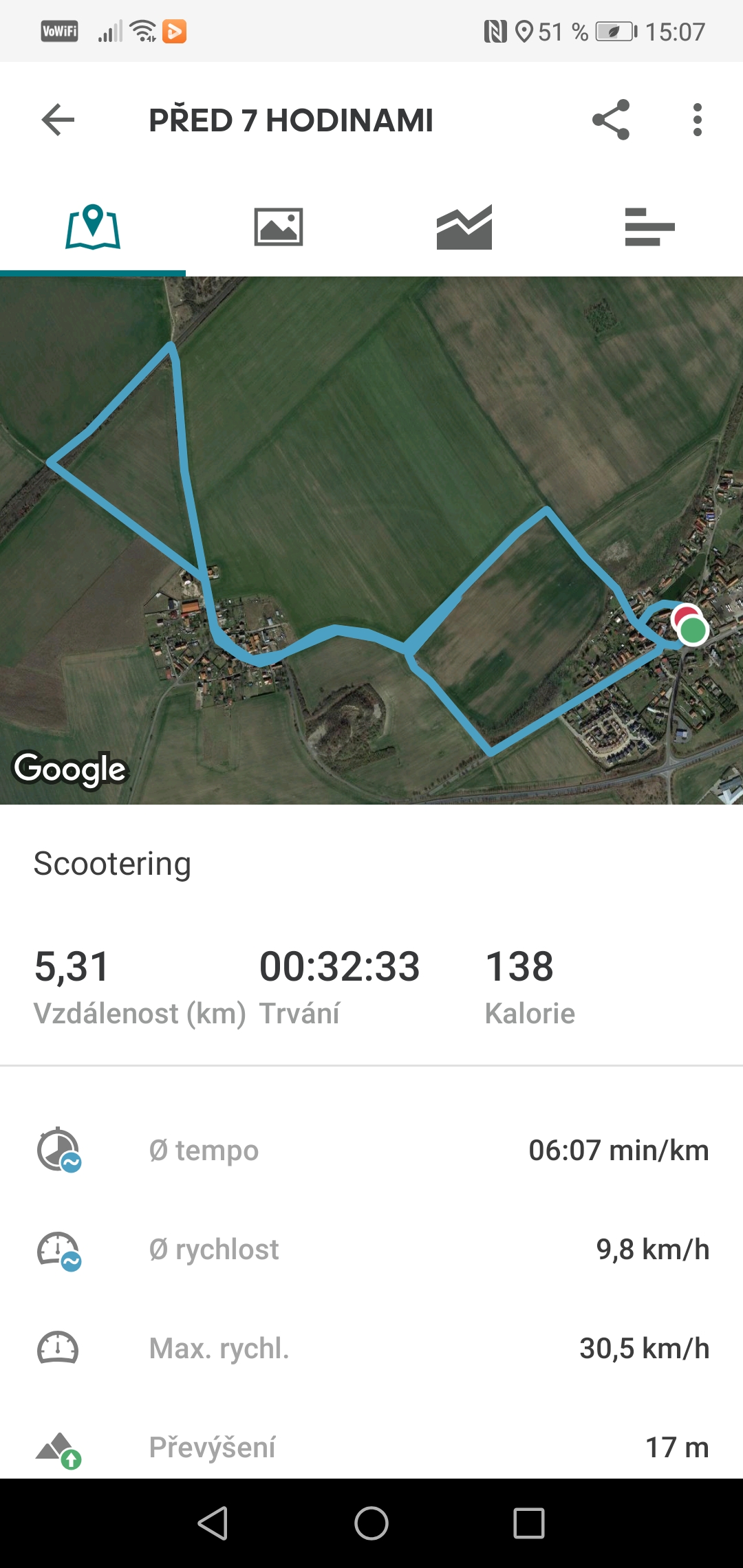Screen dimensions: 743x1568
Task: Open the system recent apps button
Action: [x=529, y=1523]
